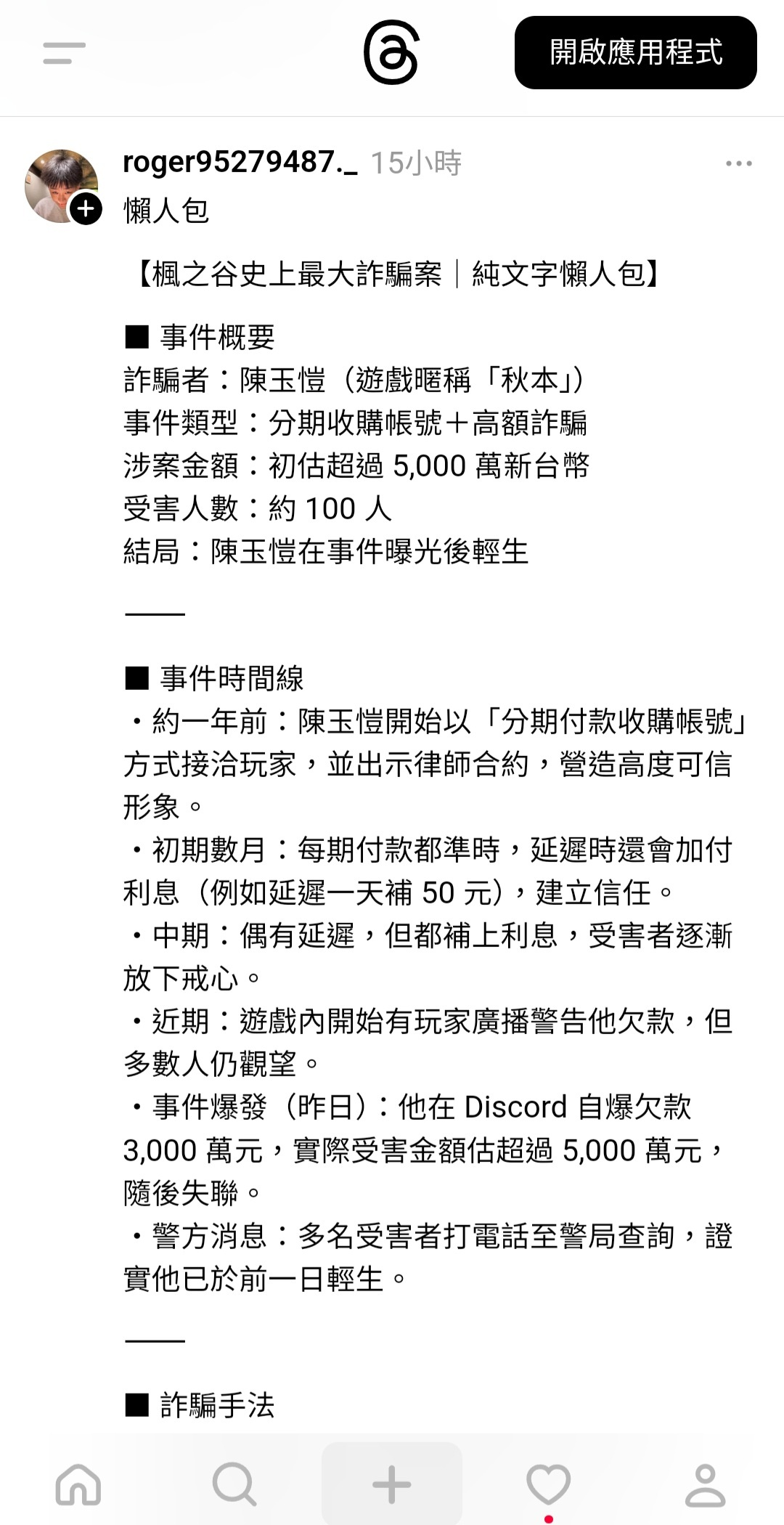Follow roger95279487._ via avatar plus icon

coord(86,210)
